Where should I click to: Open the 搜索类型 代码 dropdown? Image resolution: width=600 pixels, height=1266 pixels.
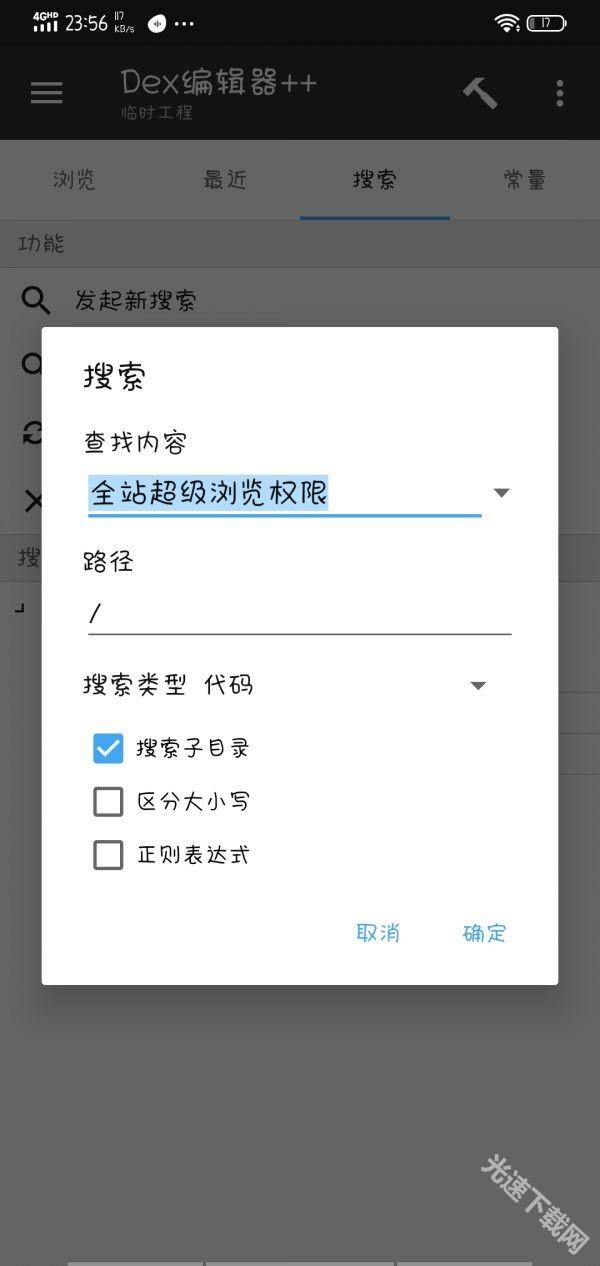pyautogui.click(x=477, y=685)
